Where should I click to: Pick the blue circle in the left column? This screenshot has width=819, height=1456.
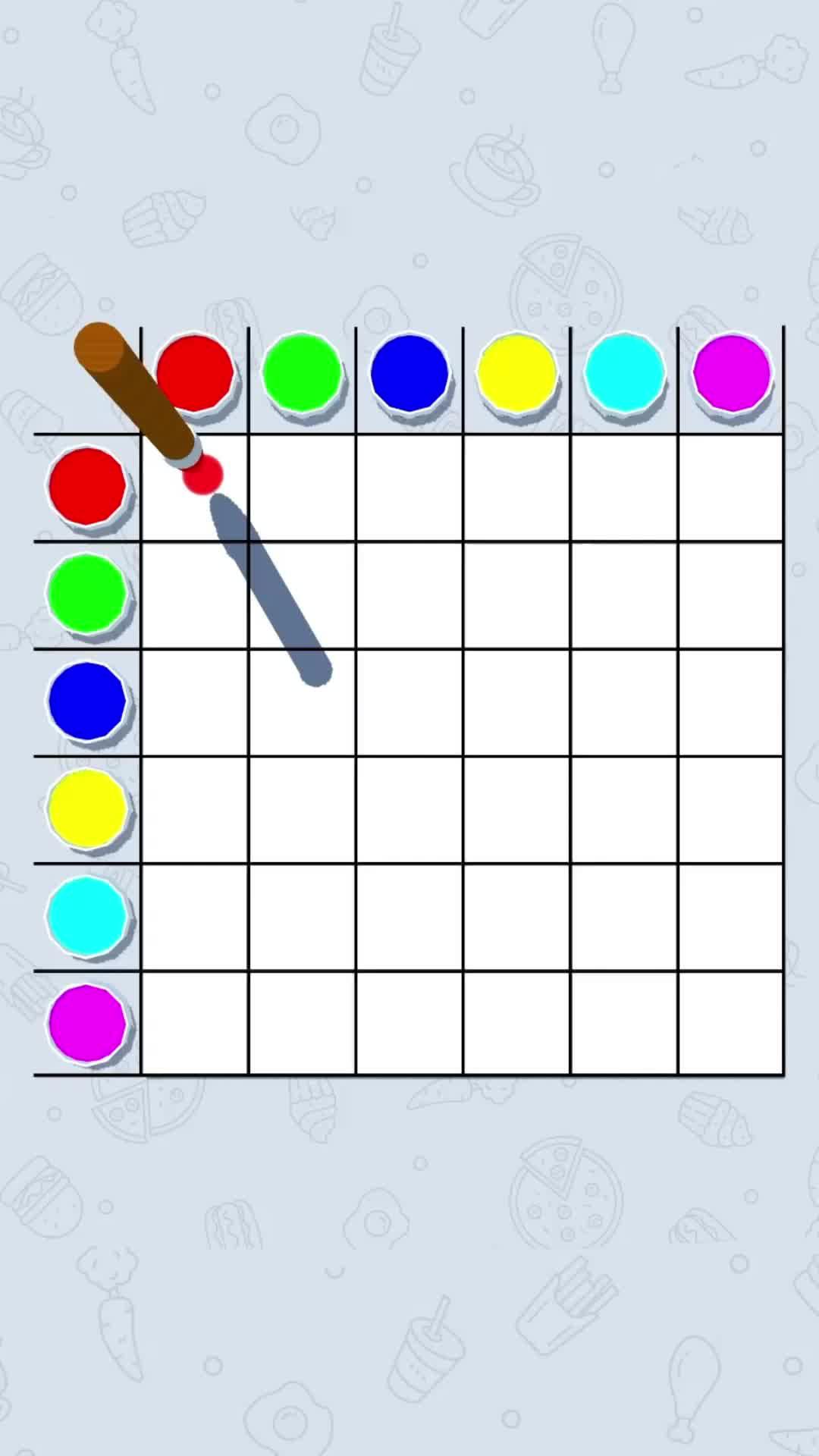[x=87, y=700]
